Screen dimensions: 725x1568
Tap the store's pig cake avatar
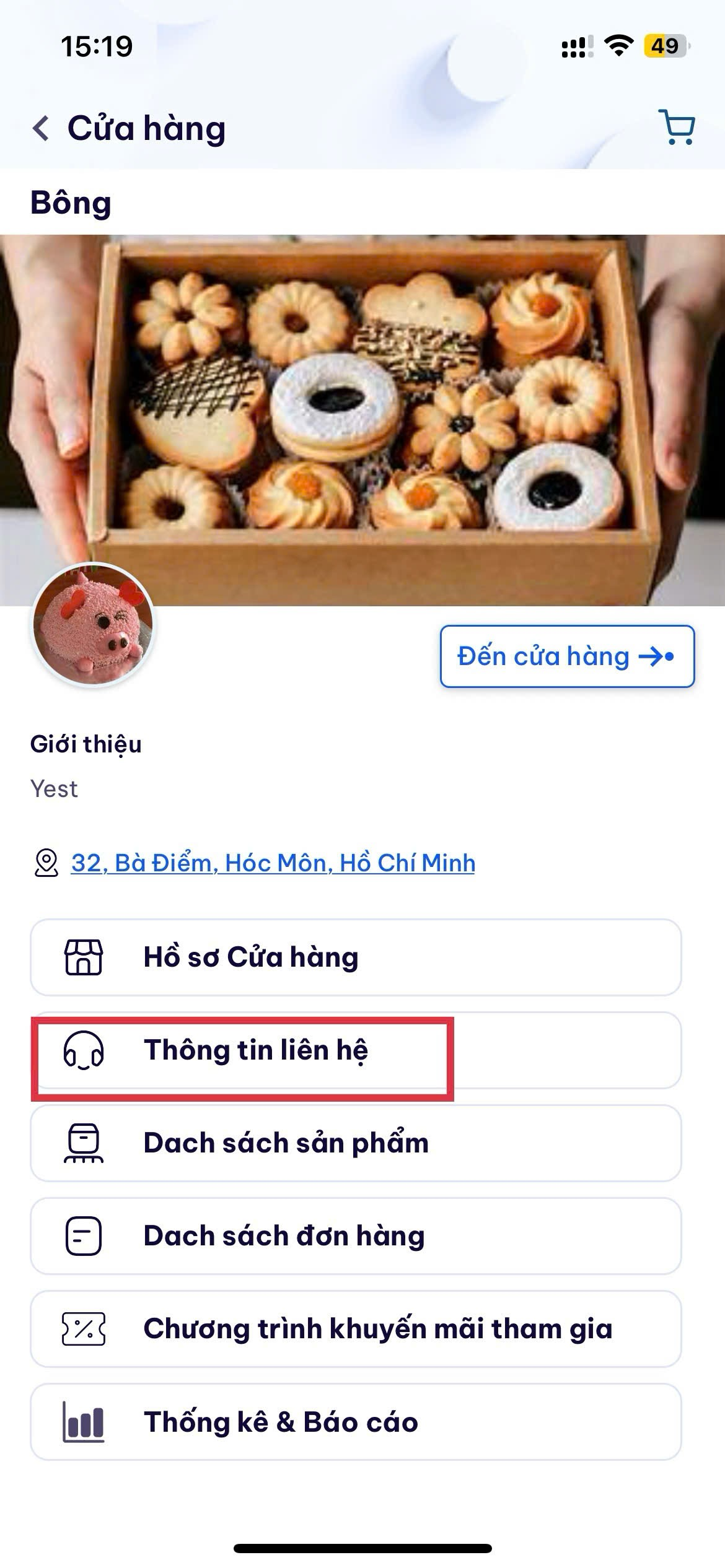pos(93,624)
